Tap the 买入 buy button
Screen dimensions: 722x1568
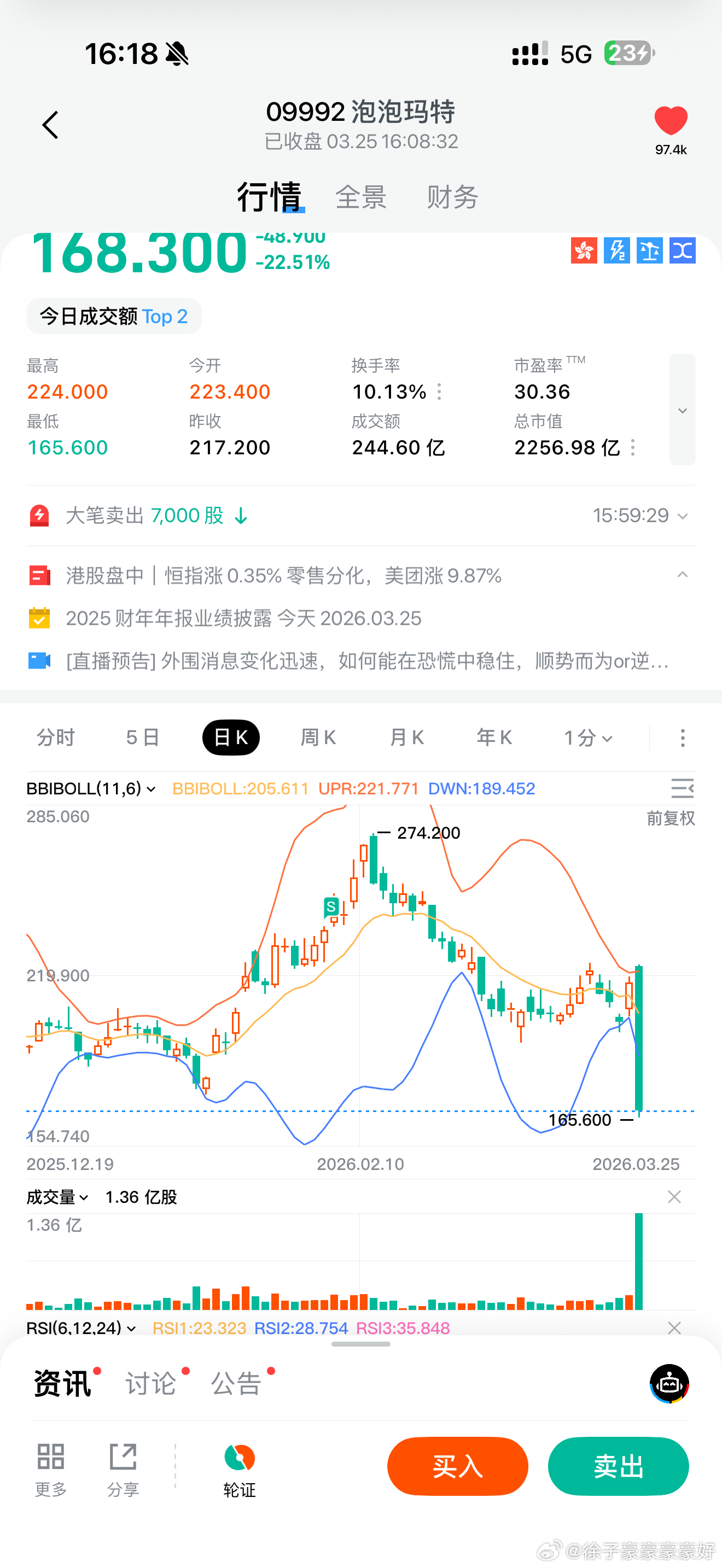coord(458,1467)
